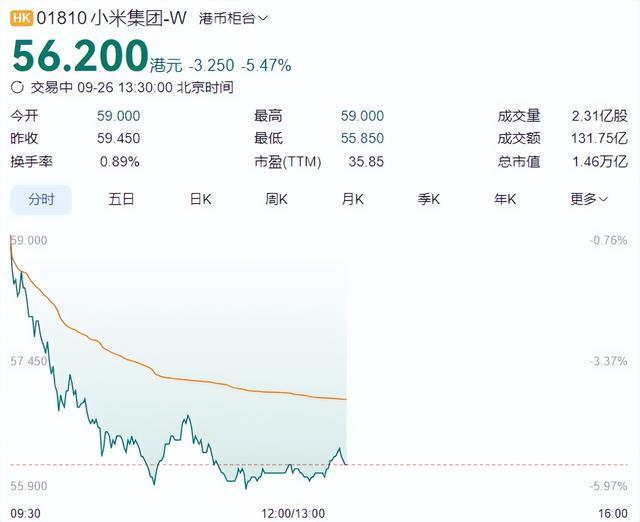
Task: Switch to the 五日 five-day chart
Action: click(x=121, y=199)
